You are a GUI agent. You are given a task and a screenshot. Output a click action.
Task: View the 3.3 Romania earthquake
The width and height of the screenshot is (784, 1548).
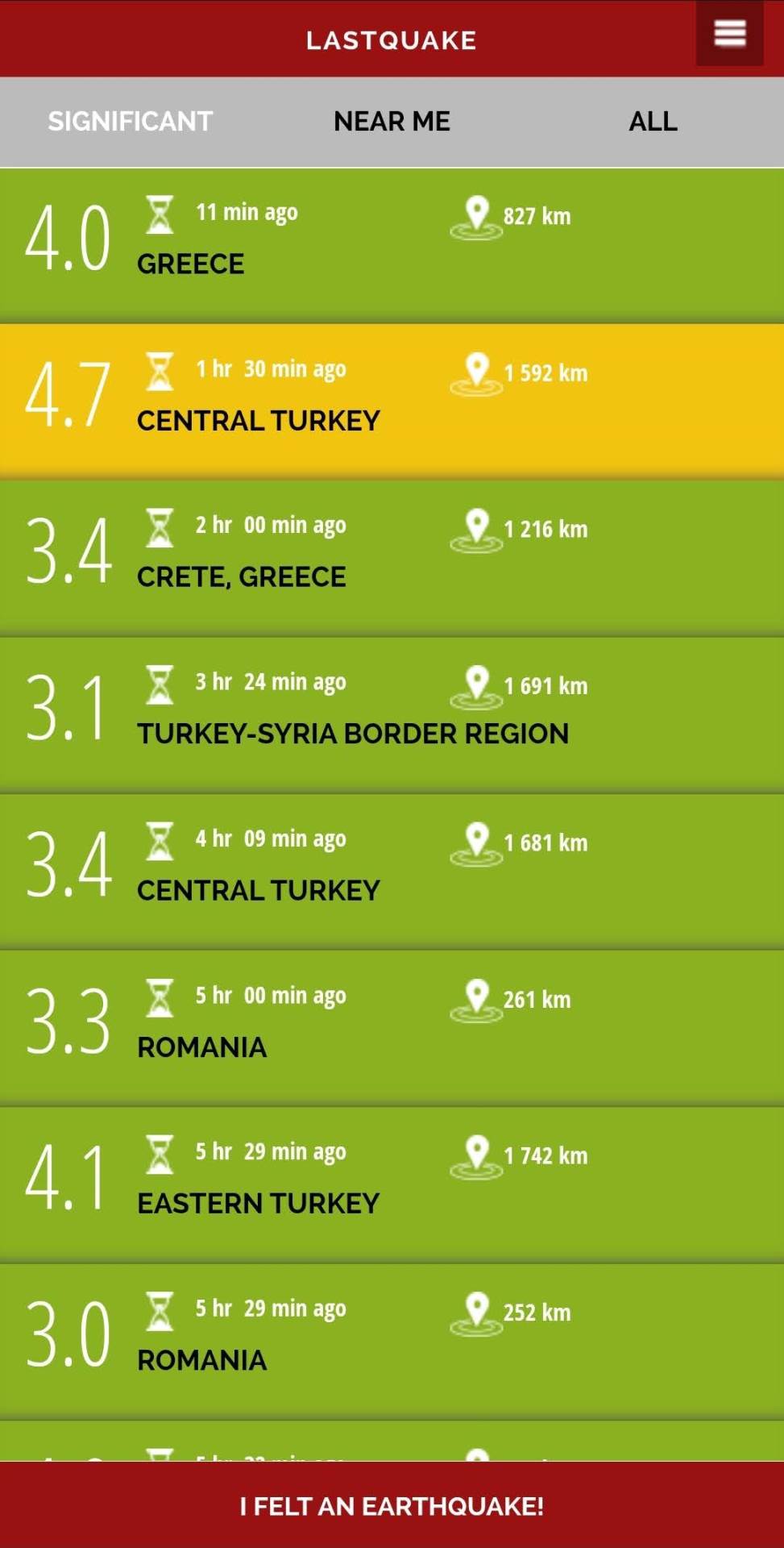click(x=392, y=1026)
